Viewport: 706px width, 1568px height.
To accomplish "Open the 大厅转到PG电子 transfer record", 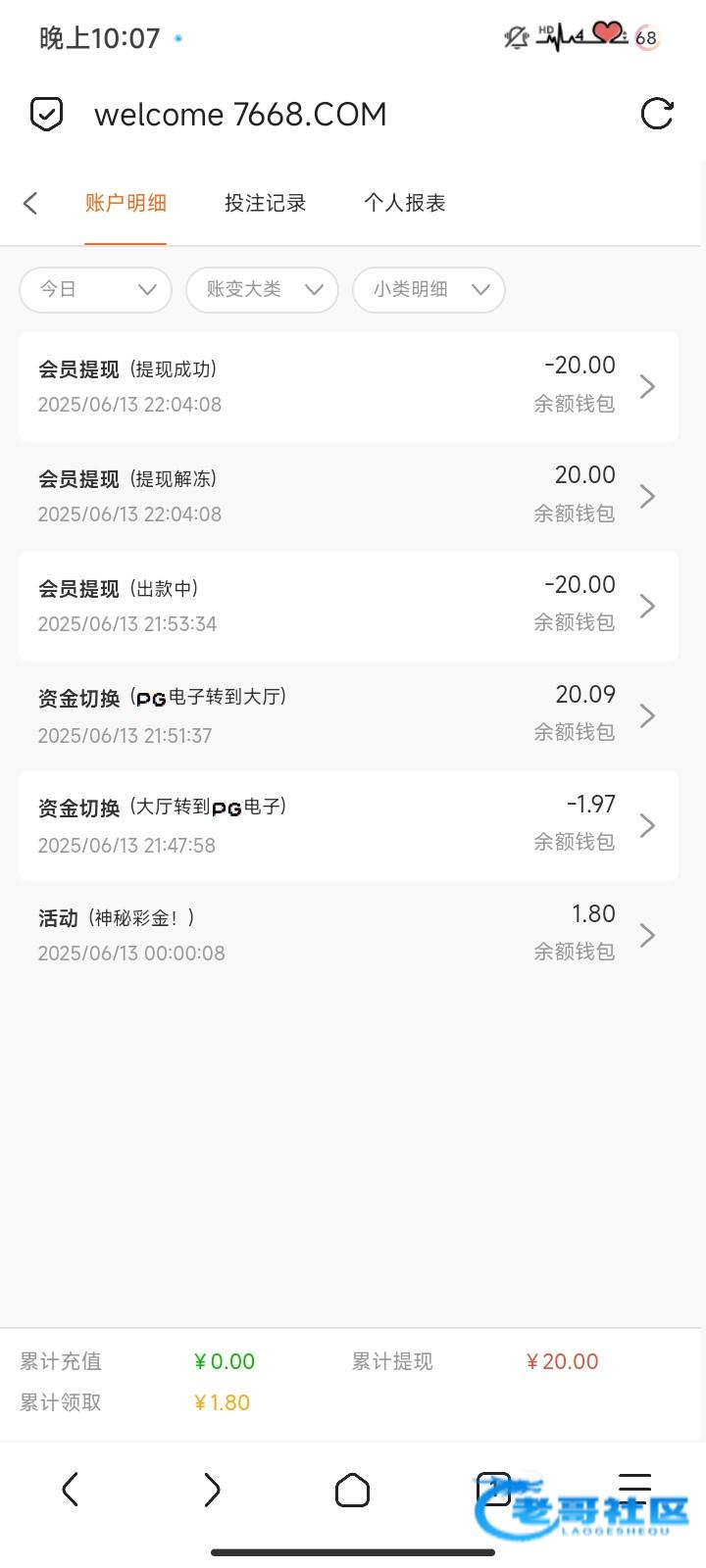I will point(348,825).
